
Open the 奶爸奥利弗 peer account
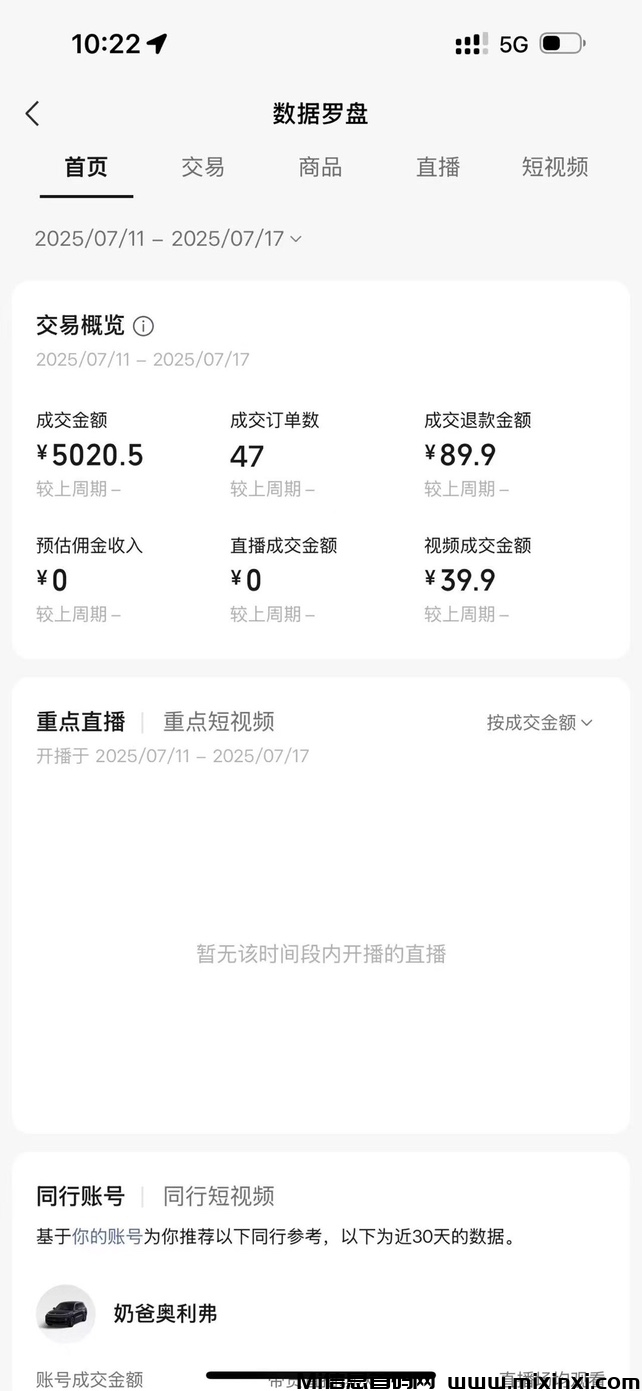tap(165, 1314)
